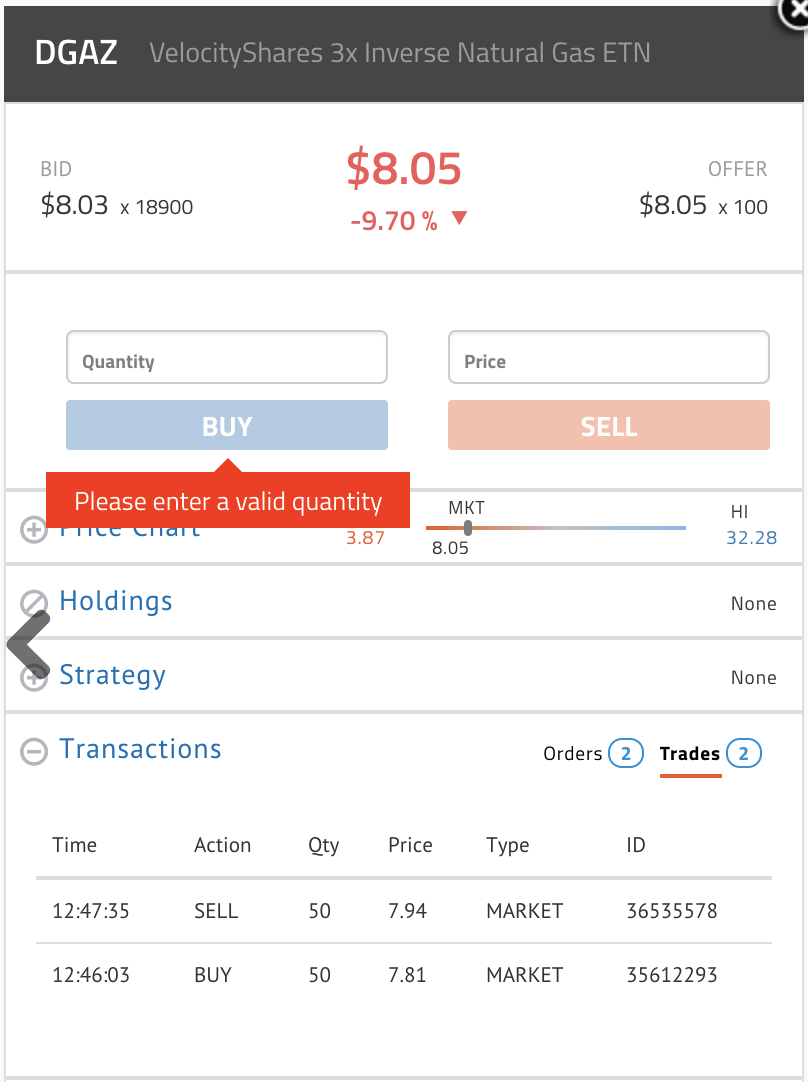Close the DGAZ trading panel
The image size is (808, 1082).
(796, 10)
